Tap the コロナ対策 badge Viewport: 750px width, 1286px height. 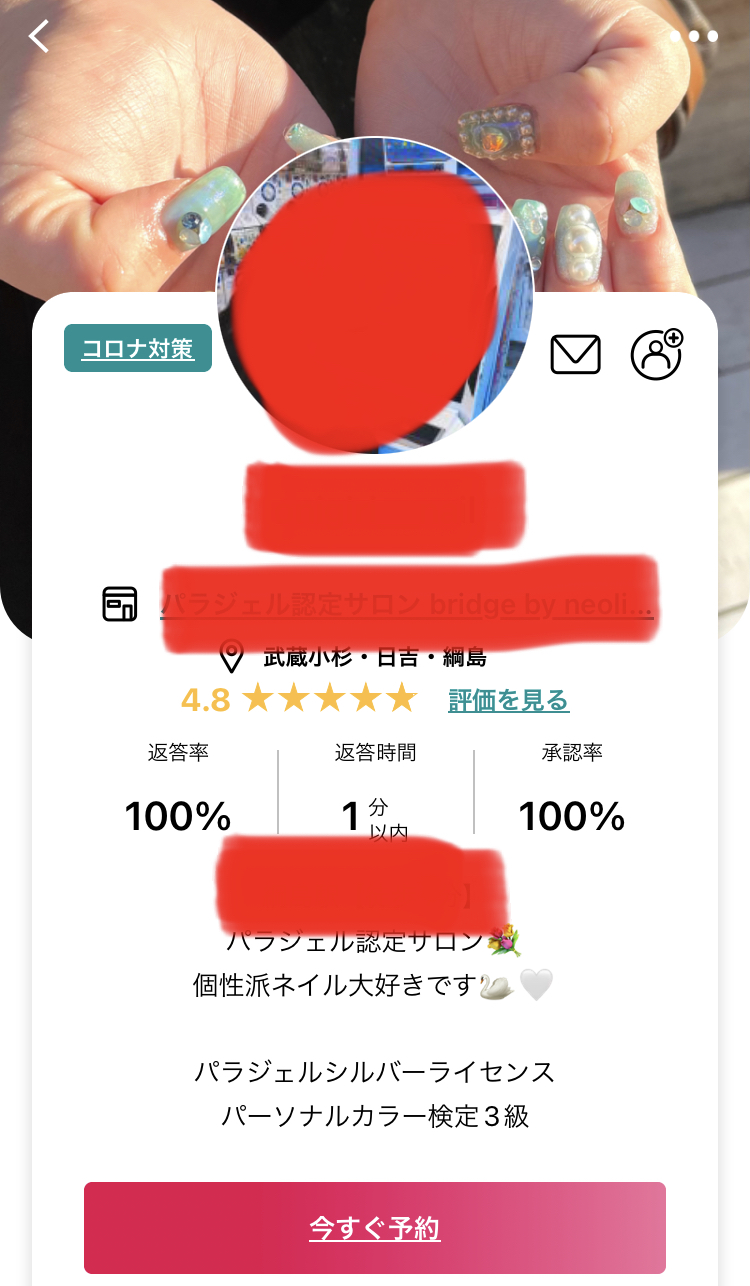click(x=138, y=349)
